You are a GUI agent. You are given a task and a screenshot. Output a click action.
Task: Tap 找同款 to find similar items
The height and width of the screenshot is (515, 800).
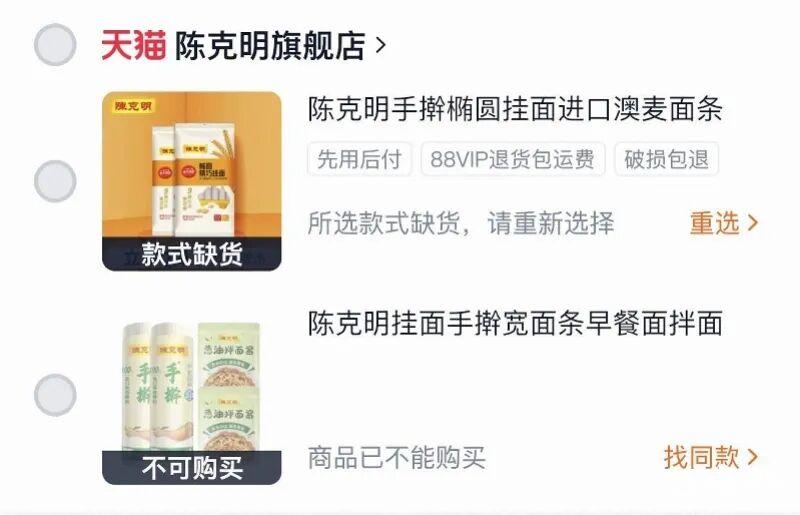click(711, 457)
